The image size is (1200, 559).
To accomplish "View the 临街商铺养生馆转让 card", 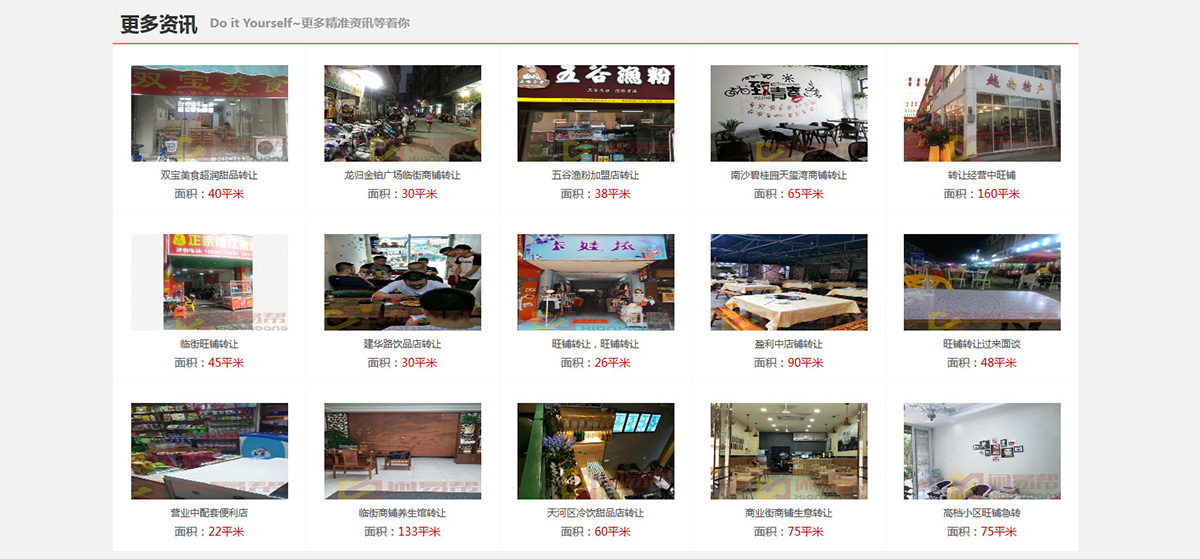I will click(x=402, y=451).
